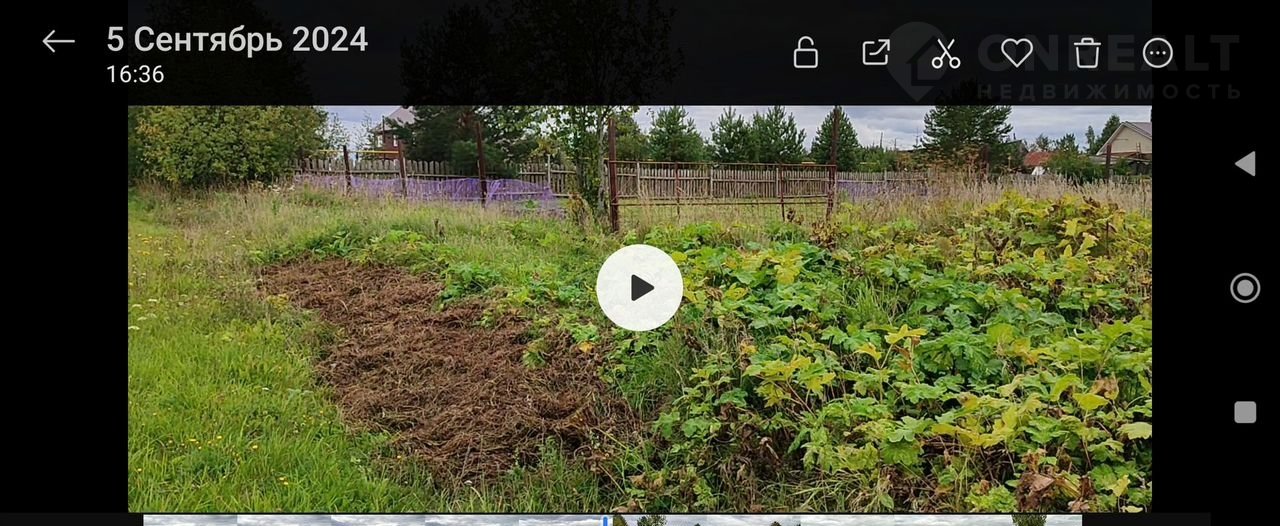Delete this video with the trash icon
Viewport: 1280px width, 526px height.
[1087, 53]
